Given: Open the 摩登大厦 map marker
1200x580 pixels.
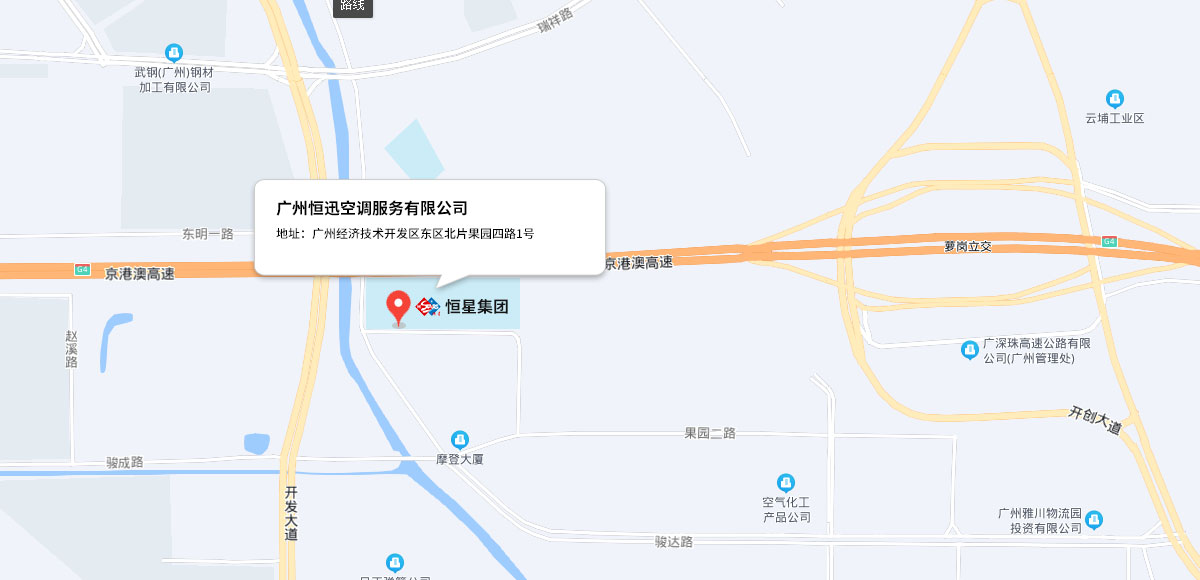Looking at the screenshot, I should click(x=460, y=439).
